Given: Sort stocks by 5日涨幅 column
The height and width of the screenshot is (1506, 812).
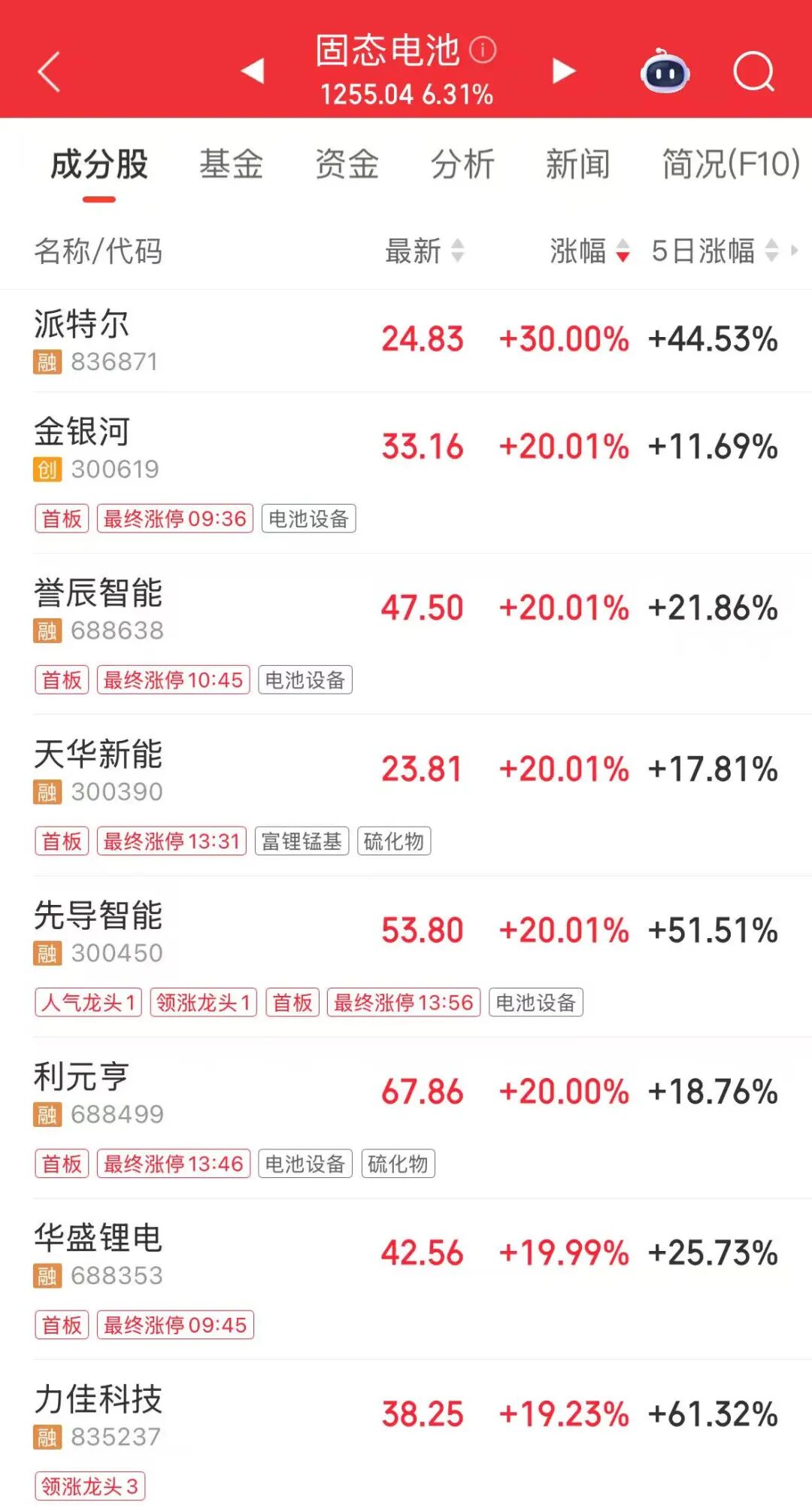Looking at the screenshot, I should coord(714,251).
